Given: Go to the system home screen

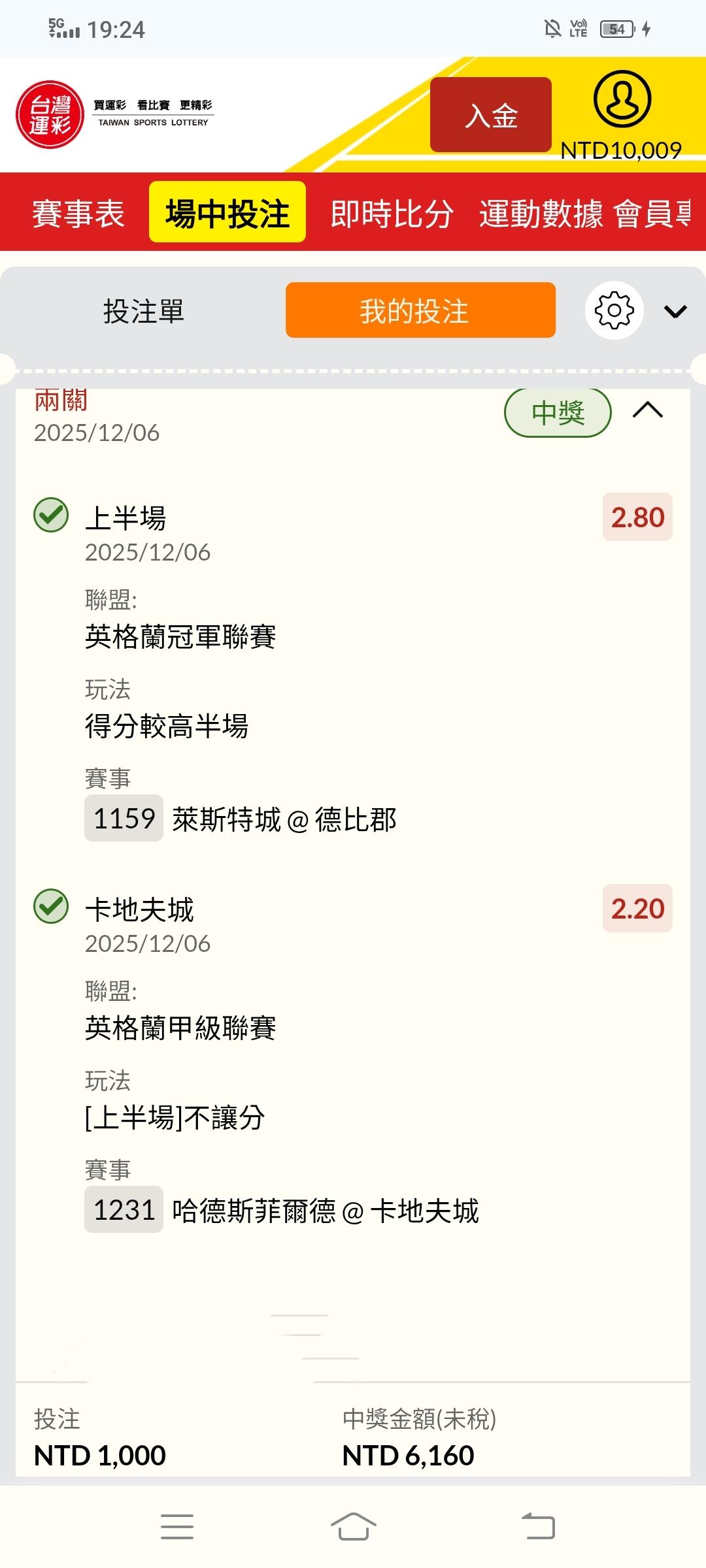Looking at the screenshot, I should pos(353,1526).
